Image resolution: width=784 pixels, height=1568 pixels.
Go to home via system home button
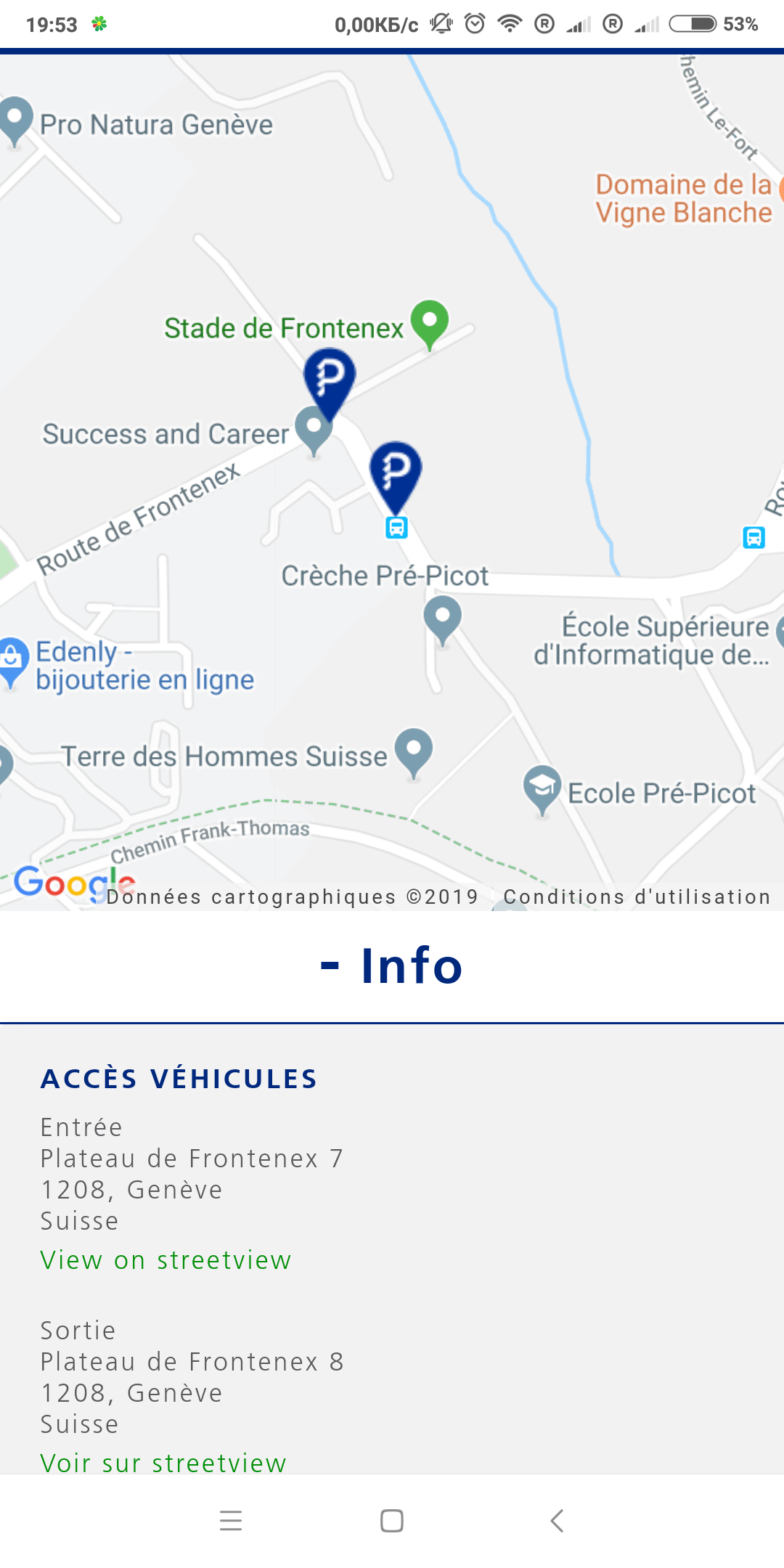point(392,1521)
